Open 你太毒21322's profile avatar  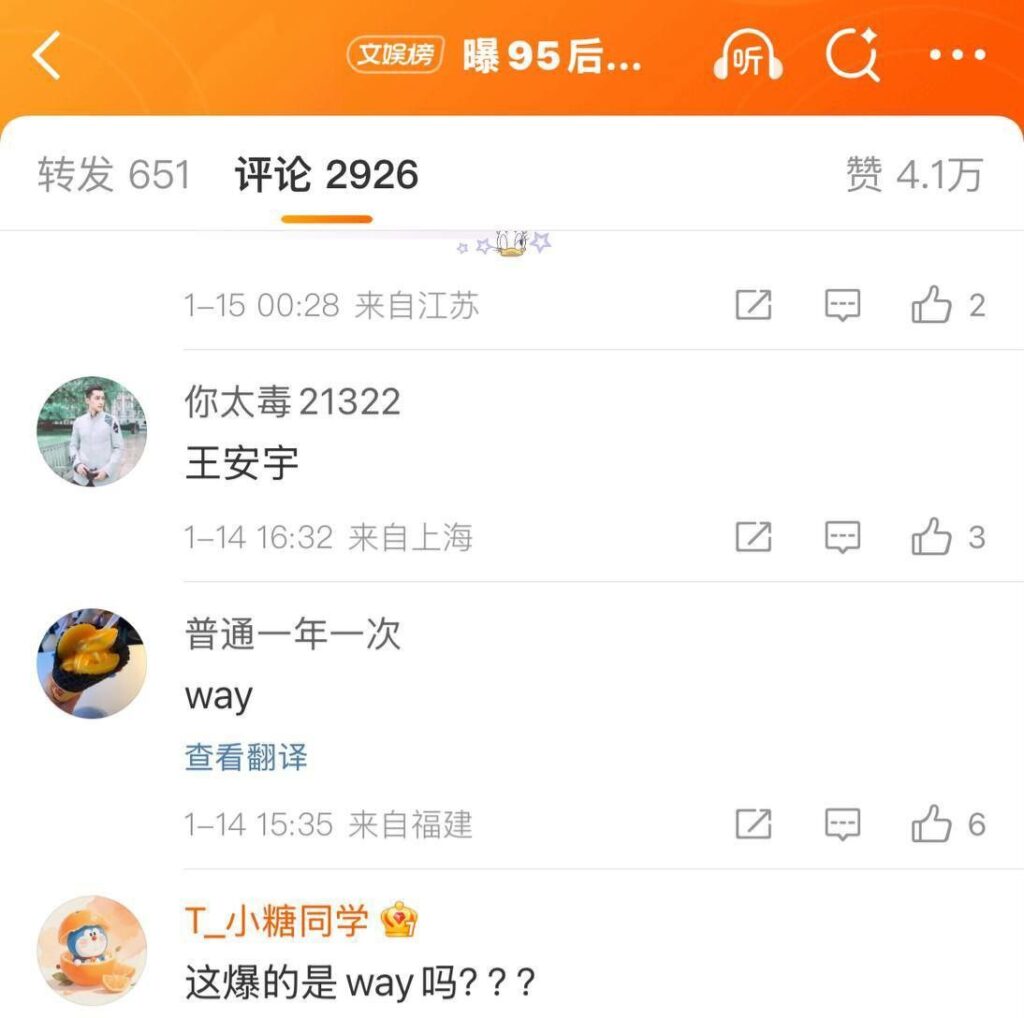[x=92, y=432]
